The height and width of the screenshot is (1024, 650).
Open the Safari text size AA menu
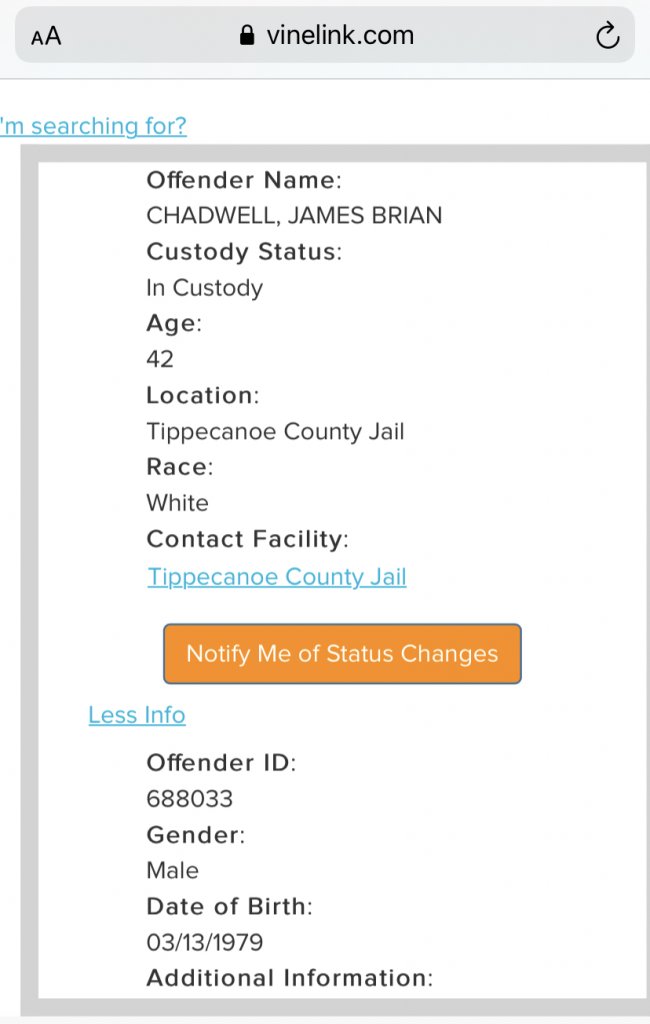click(x=46, y=37)
